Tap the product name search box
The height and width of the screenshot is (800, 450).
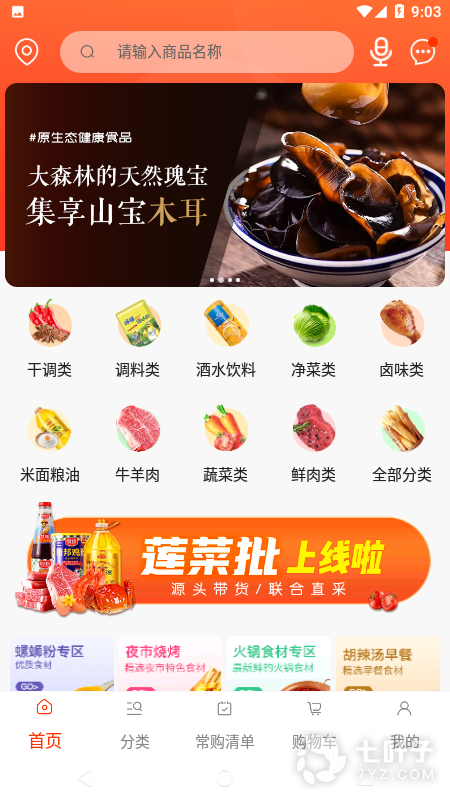[207, 52]
